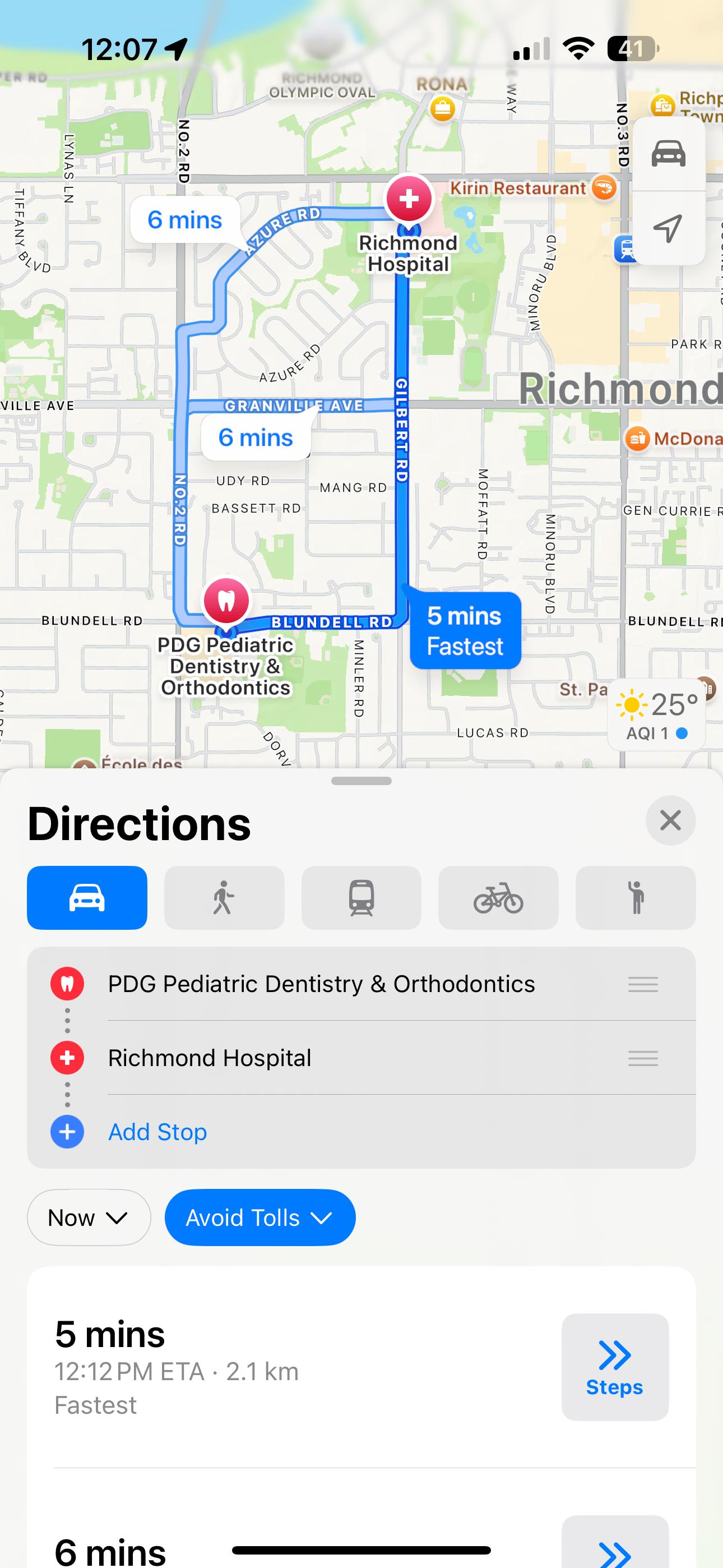The image size is (723, 1568).
Task: Switch to walking directions
Action: [x=224, y=898]
